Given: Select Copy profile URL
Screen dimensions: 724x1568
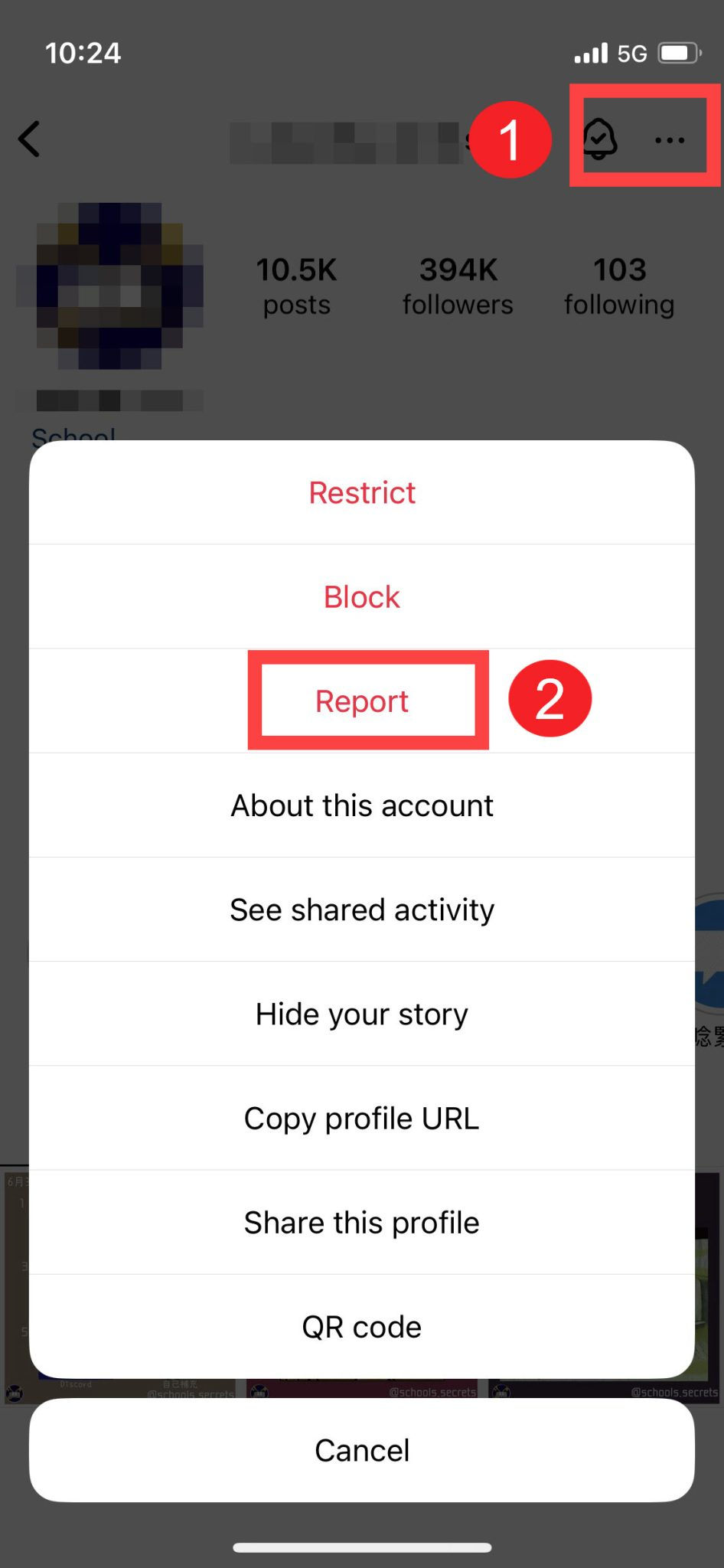Looking at the screenshot, I should [361, 1118].
